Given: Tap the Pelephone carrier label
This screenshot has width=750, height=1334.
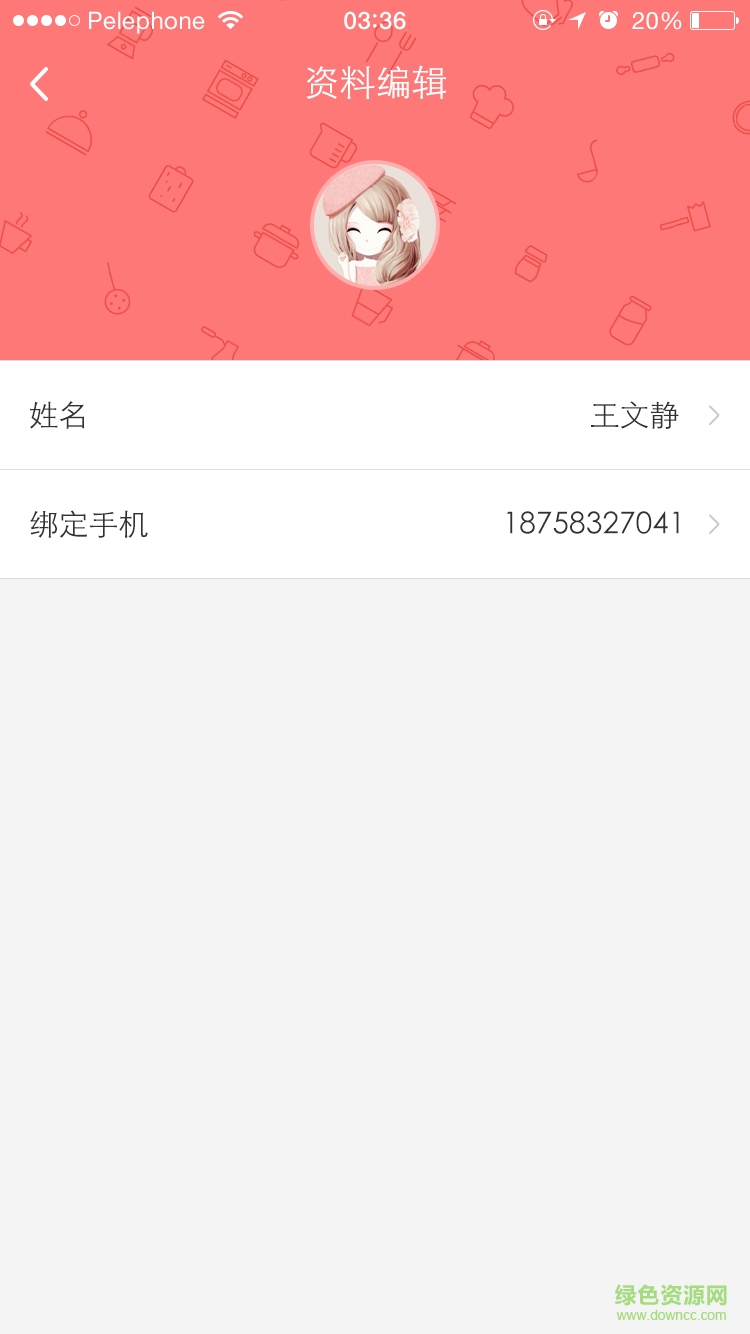Looking at the screenshot, I should pyautogui.click(x=146, y=19).
